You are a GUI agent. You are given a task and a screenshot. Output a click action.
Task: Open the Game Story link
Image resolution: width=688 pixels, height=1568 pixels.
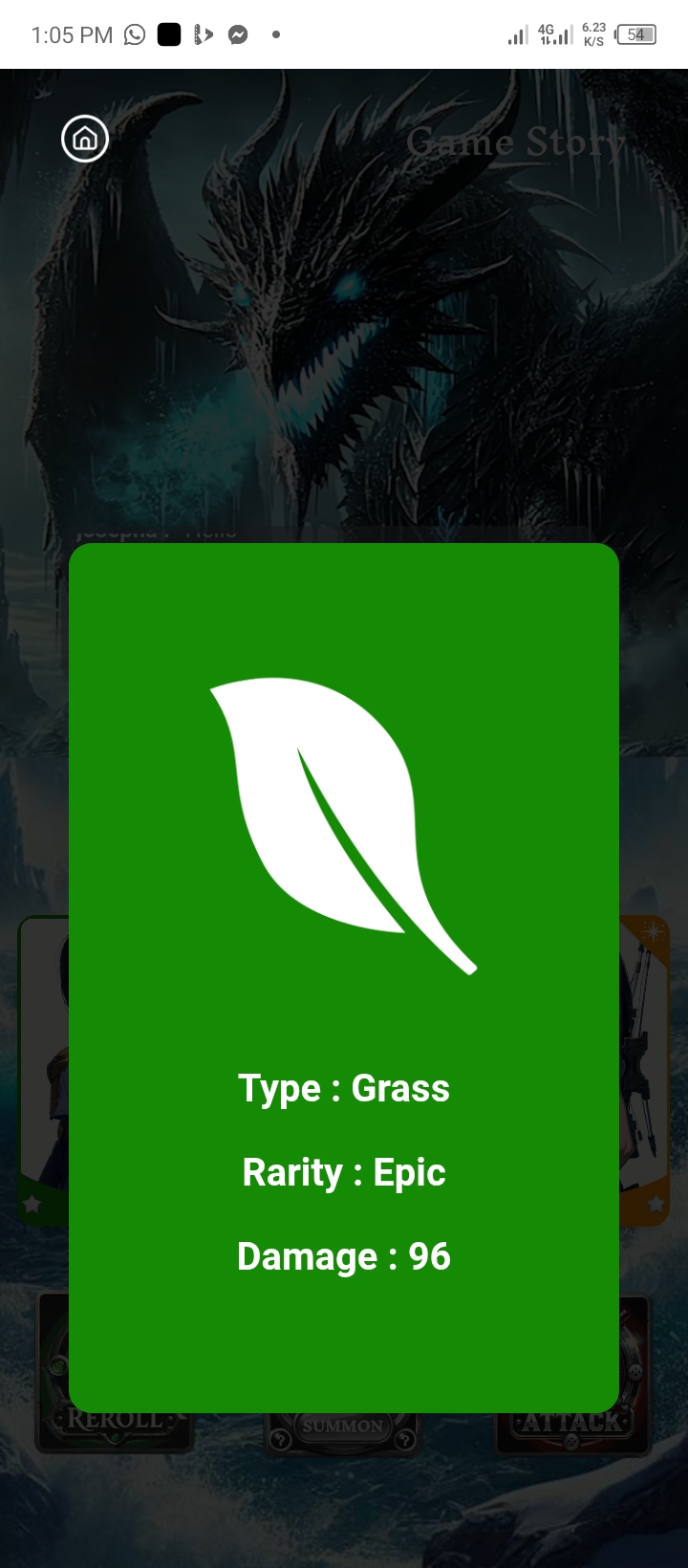[x=516, y=142]
